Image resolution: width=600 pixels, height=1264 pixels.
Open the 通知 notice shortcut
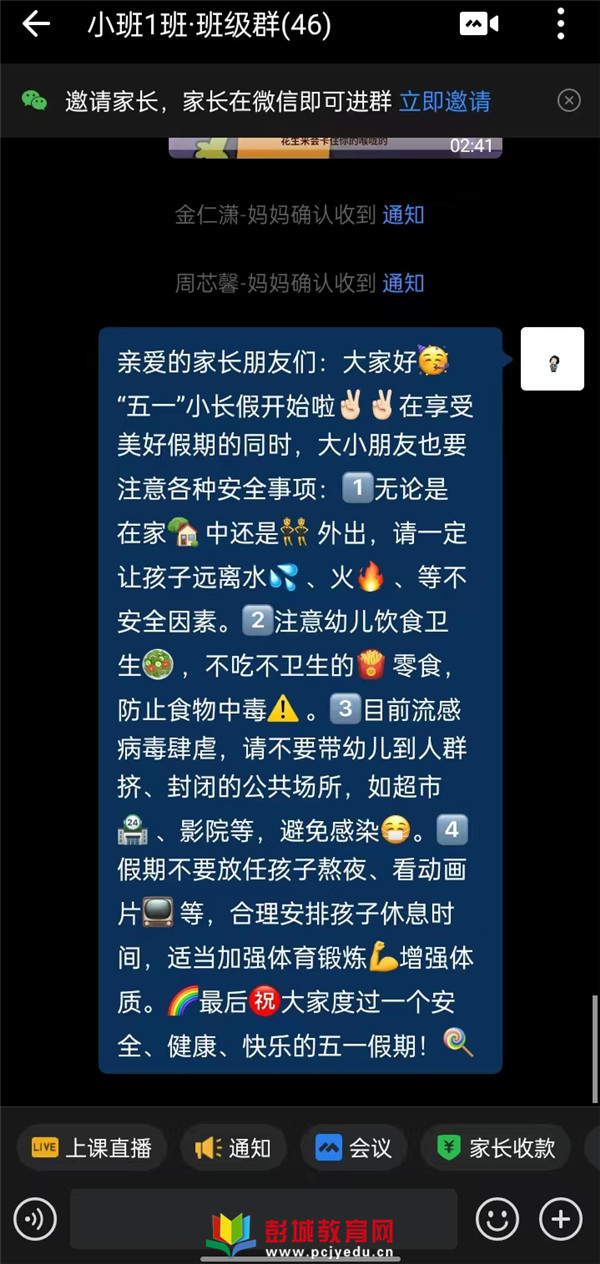pos(233,1148)
